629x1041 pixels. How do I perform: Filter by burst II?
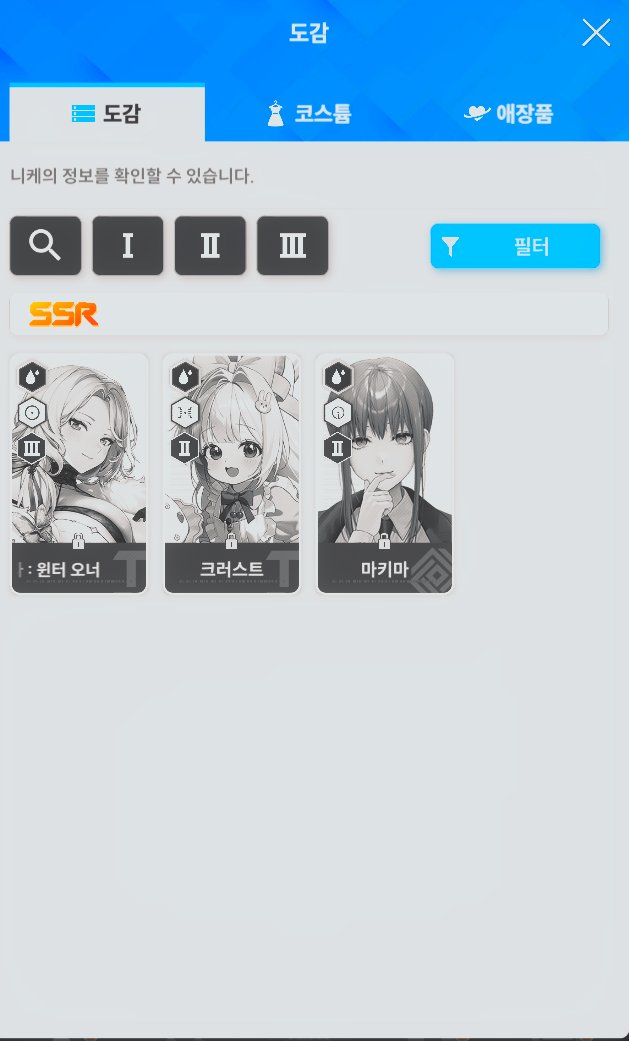pyautogui.click(x=210, y=245)
